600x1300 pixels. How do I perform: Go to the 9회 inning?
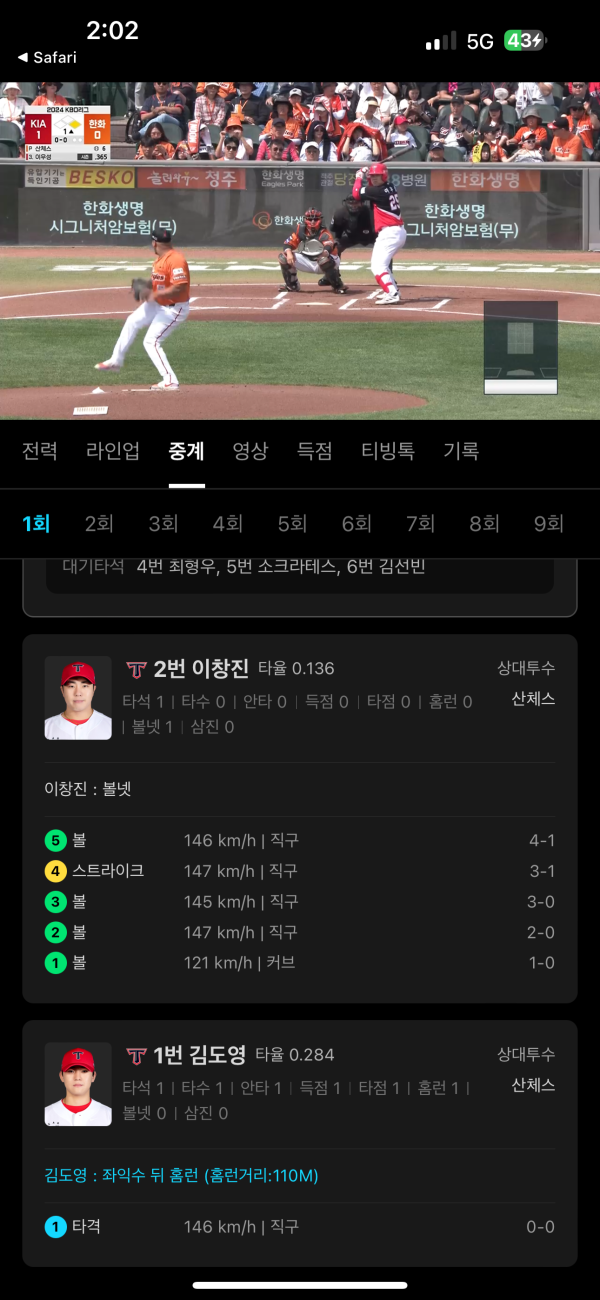click(x=549, y=523)
